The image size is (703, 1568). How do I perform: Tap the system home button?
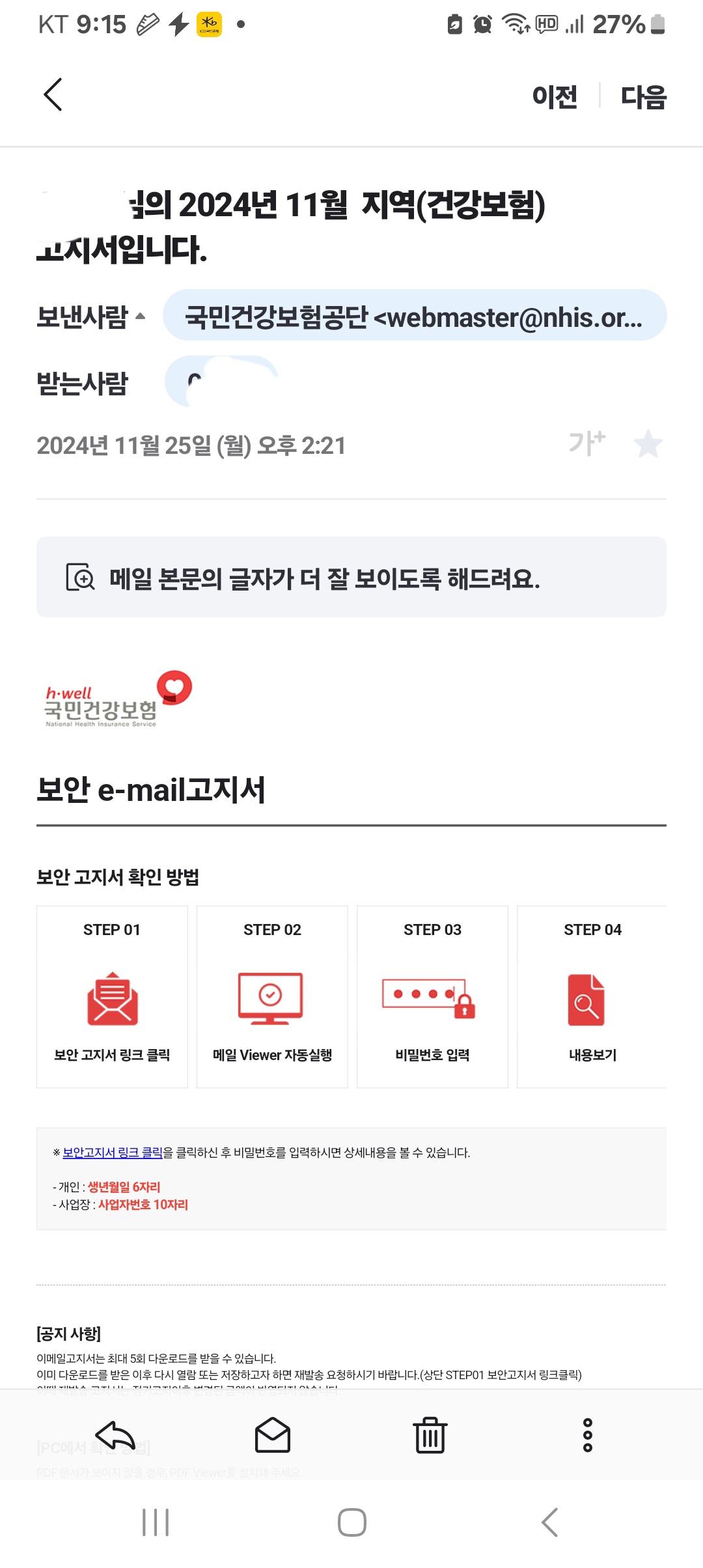coord(351,1522)
